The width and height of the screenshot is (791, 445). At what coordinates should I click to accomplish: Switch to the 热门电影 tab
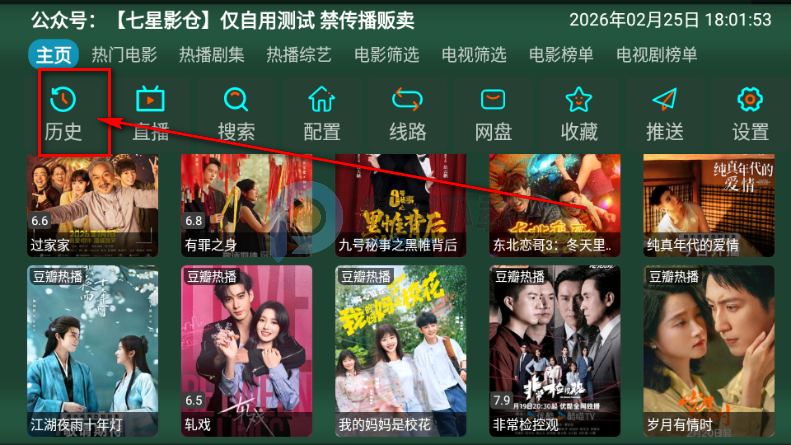click(124, 55)
